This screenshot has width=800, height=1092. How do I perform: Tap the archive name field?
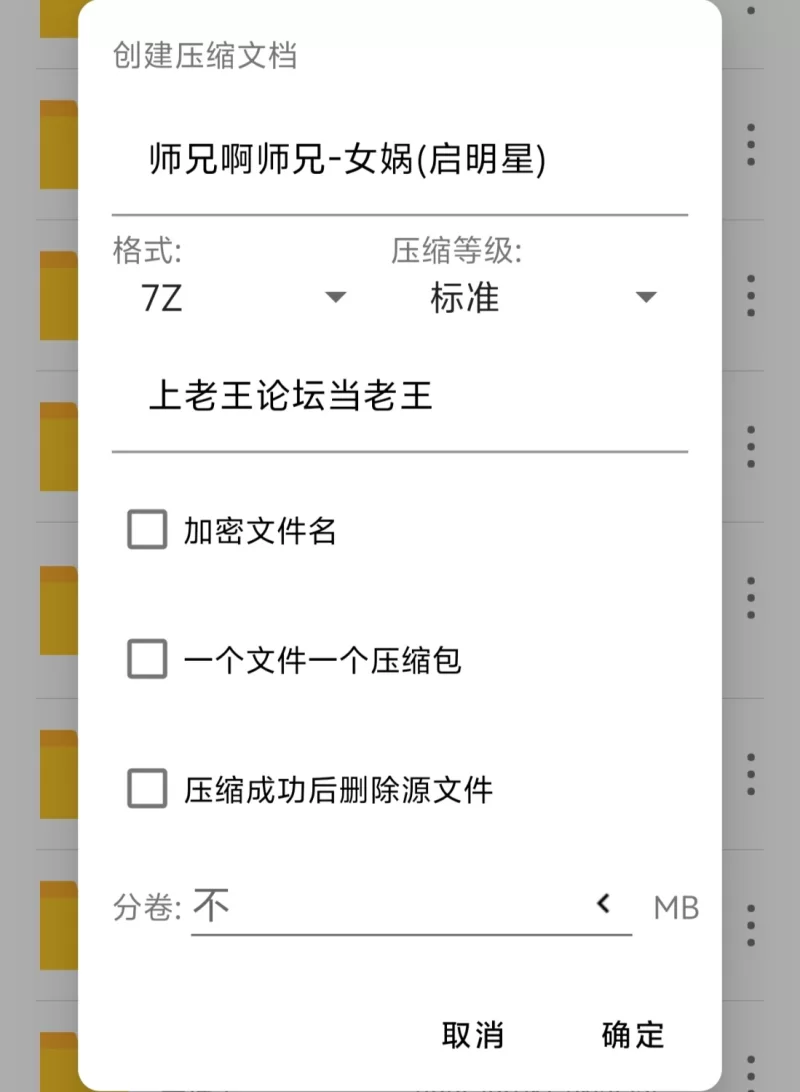(398, 160)
